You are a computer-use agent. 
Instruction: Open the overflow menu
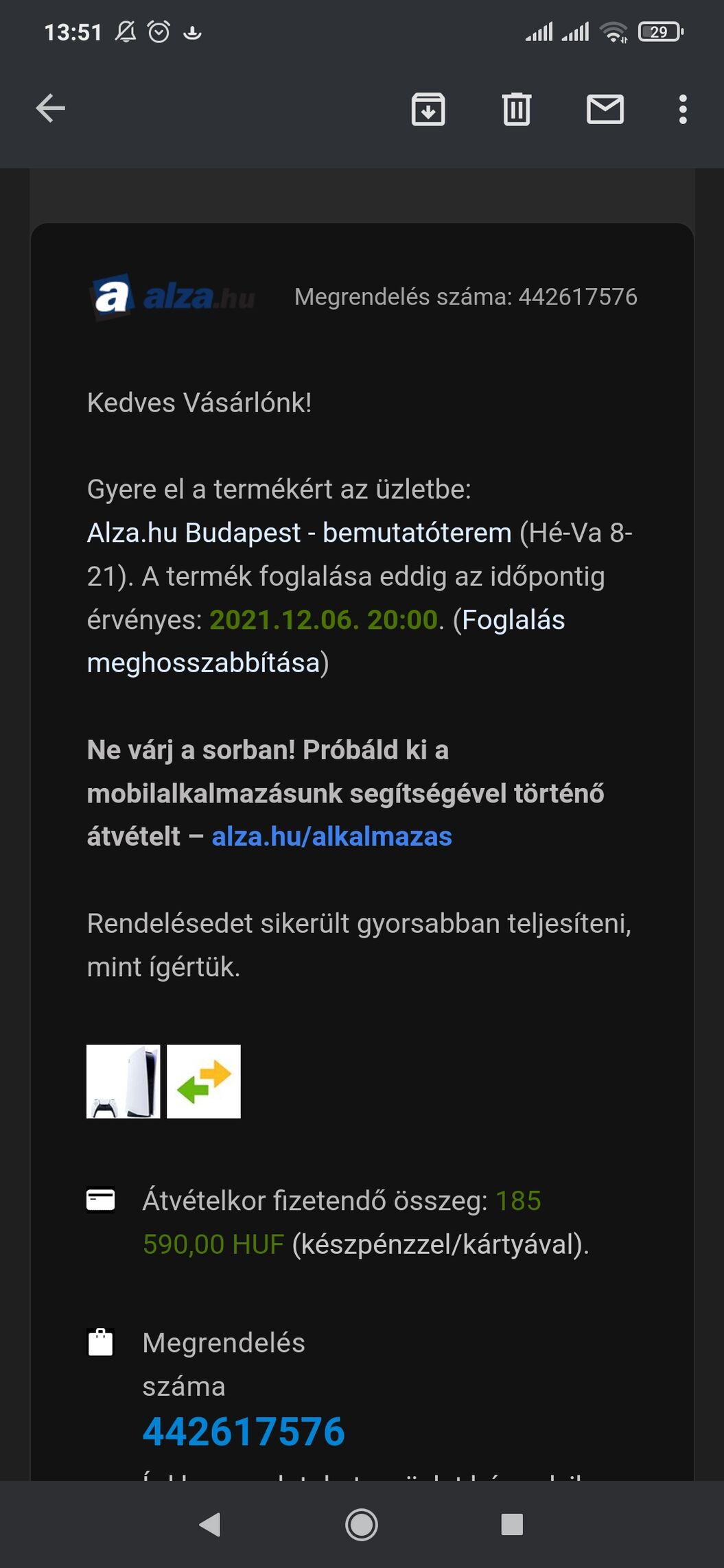point(682,109)
